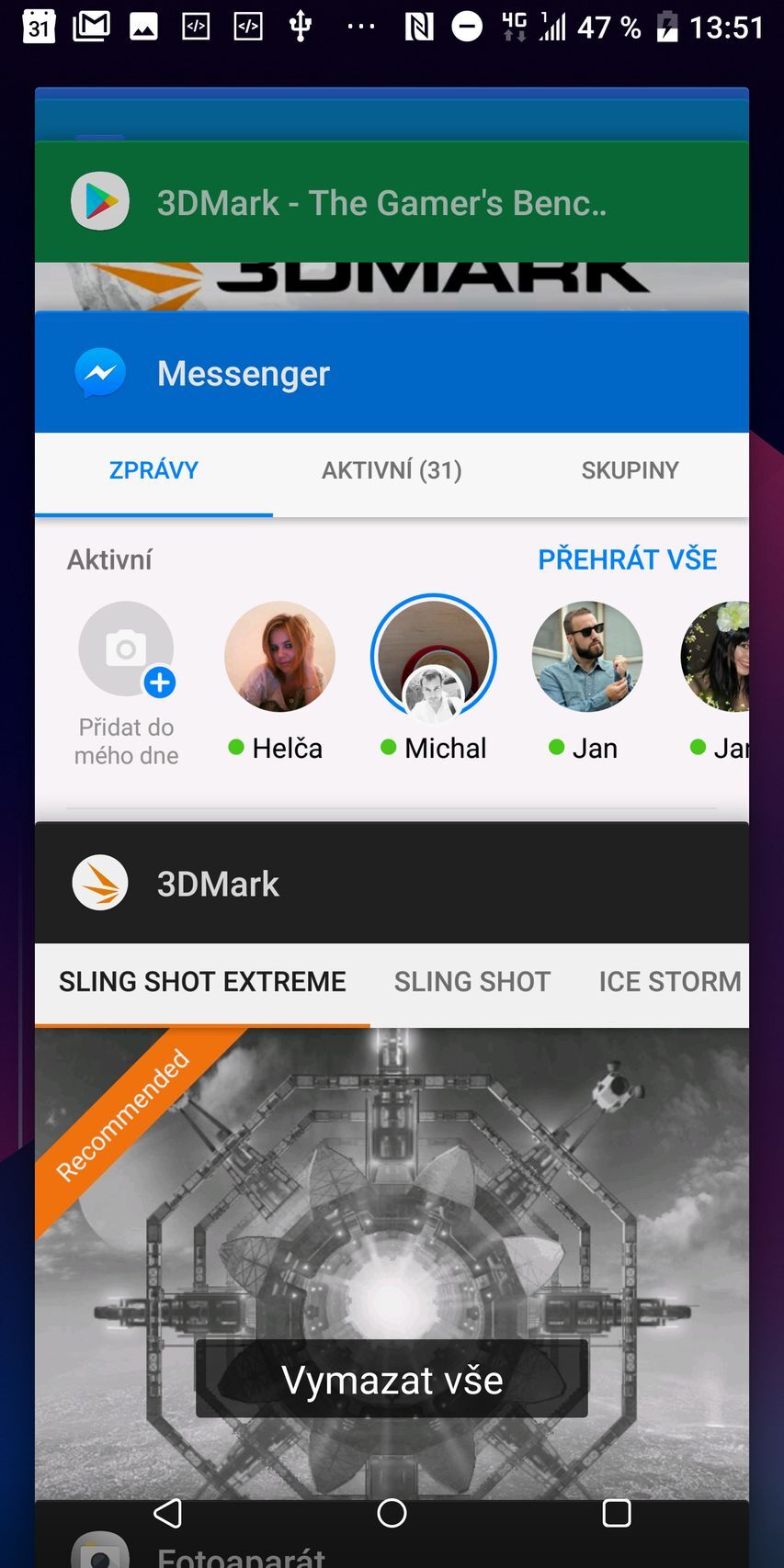Open the 3DMark Play Store card
The height and width of the screenshot is (1568, 784).
click(381, 203)
